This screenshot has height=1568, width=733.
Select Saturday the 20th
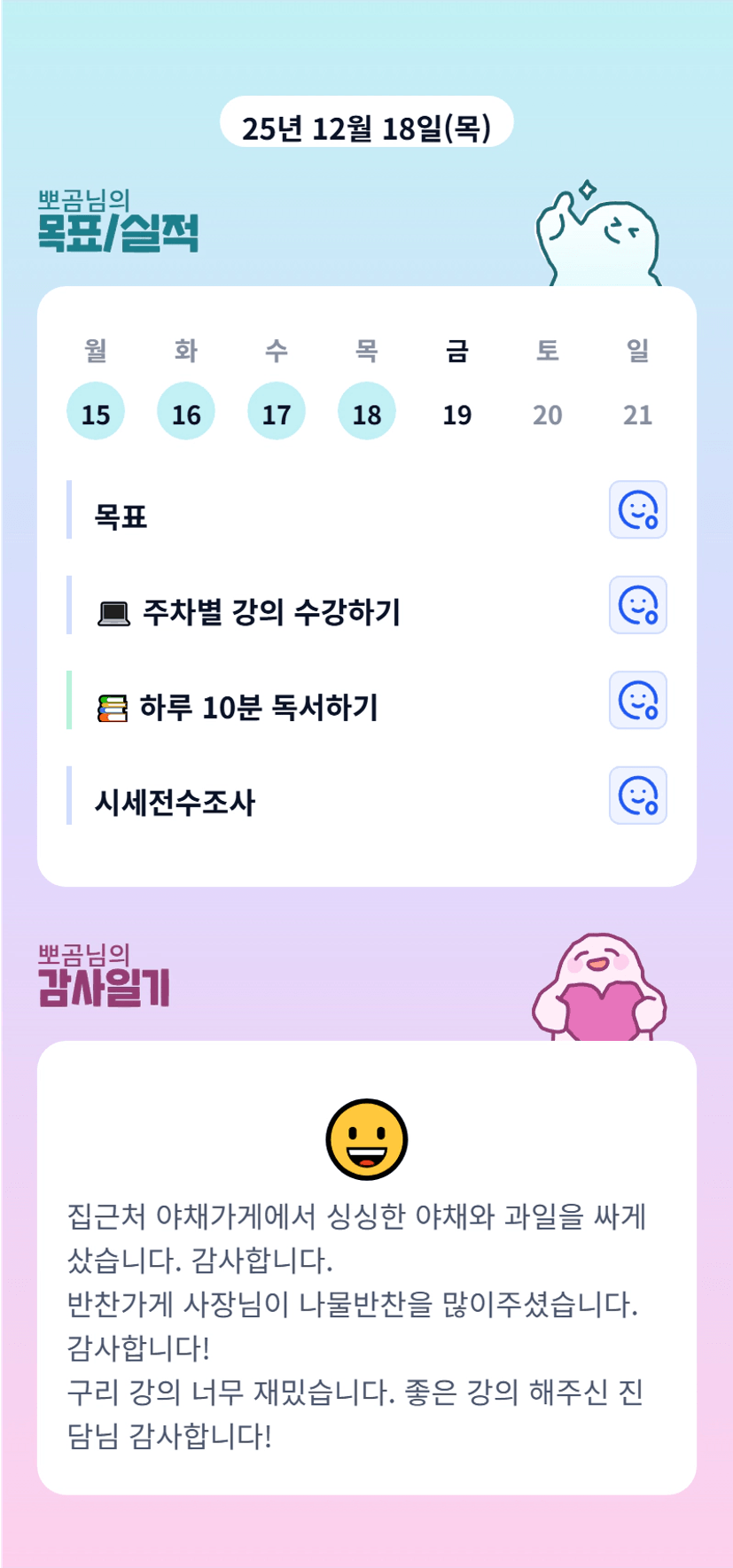tap(548, 413)
